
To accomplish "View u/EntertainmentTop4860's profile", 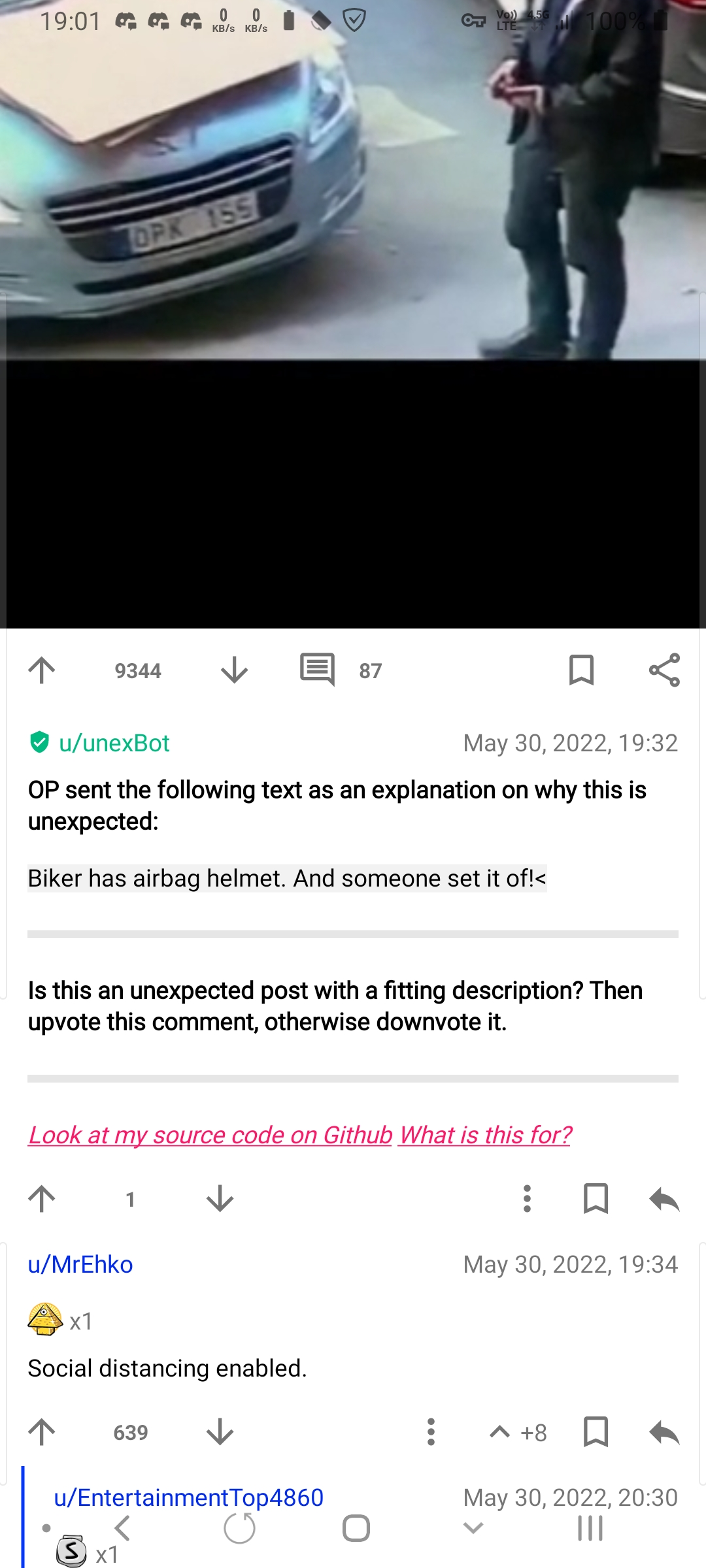I will (186, 1498).
